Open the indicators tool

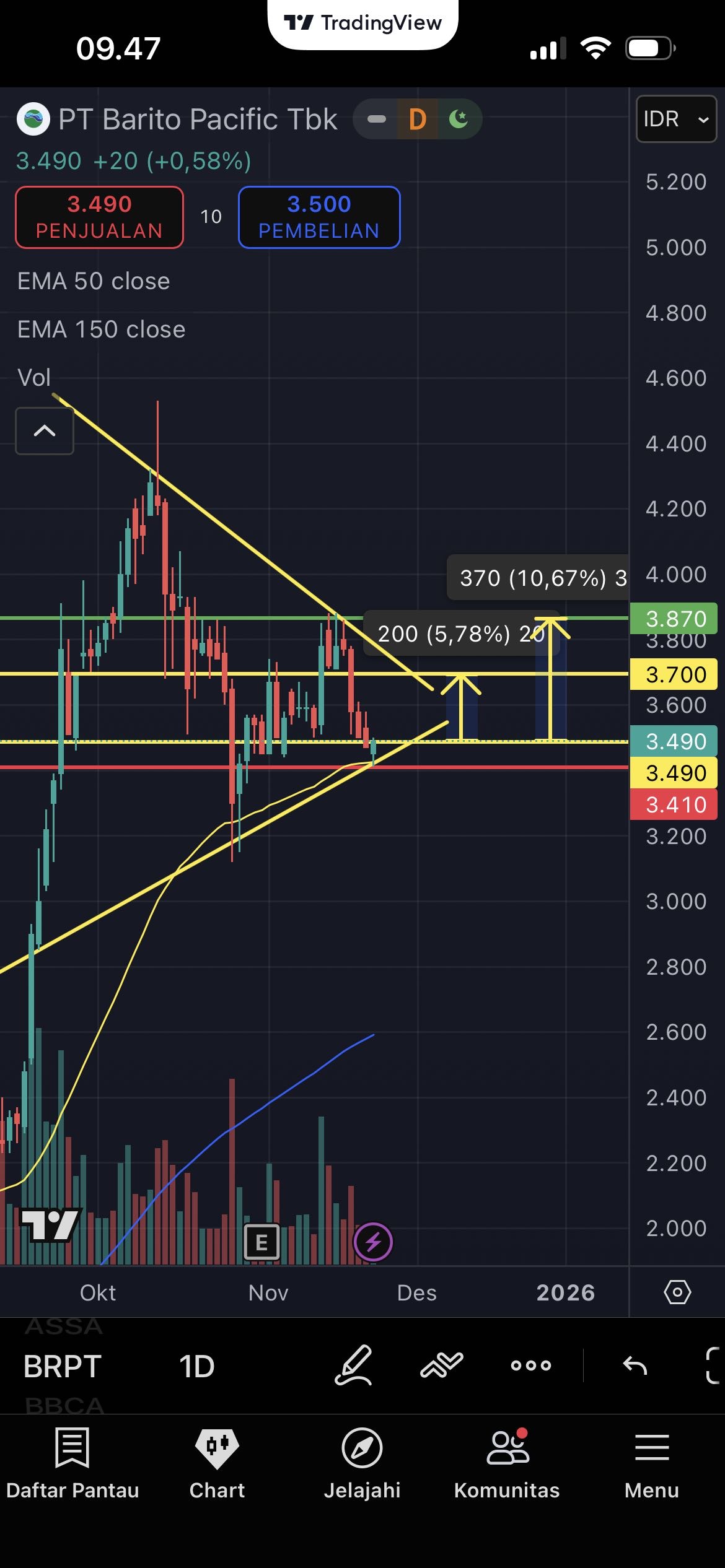(441, 1365)
